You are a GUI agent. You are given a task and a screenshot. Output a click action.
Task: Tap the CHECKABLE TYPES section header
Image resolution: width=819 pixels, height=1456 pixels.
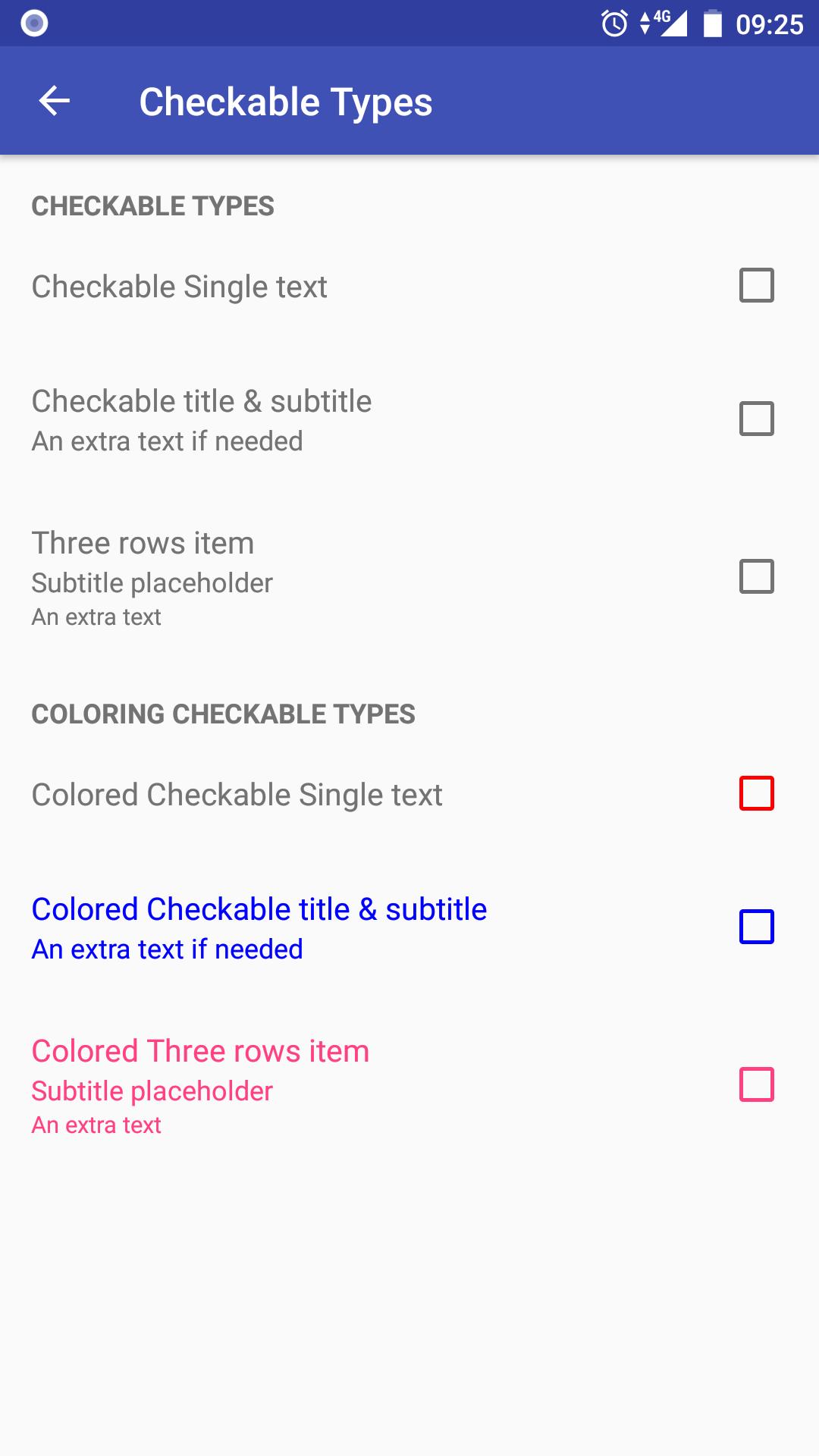[152, 206]
